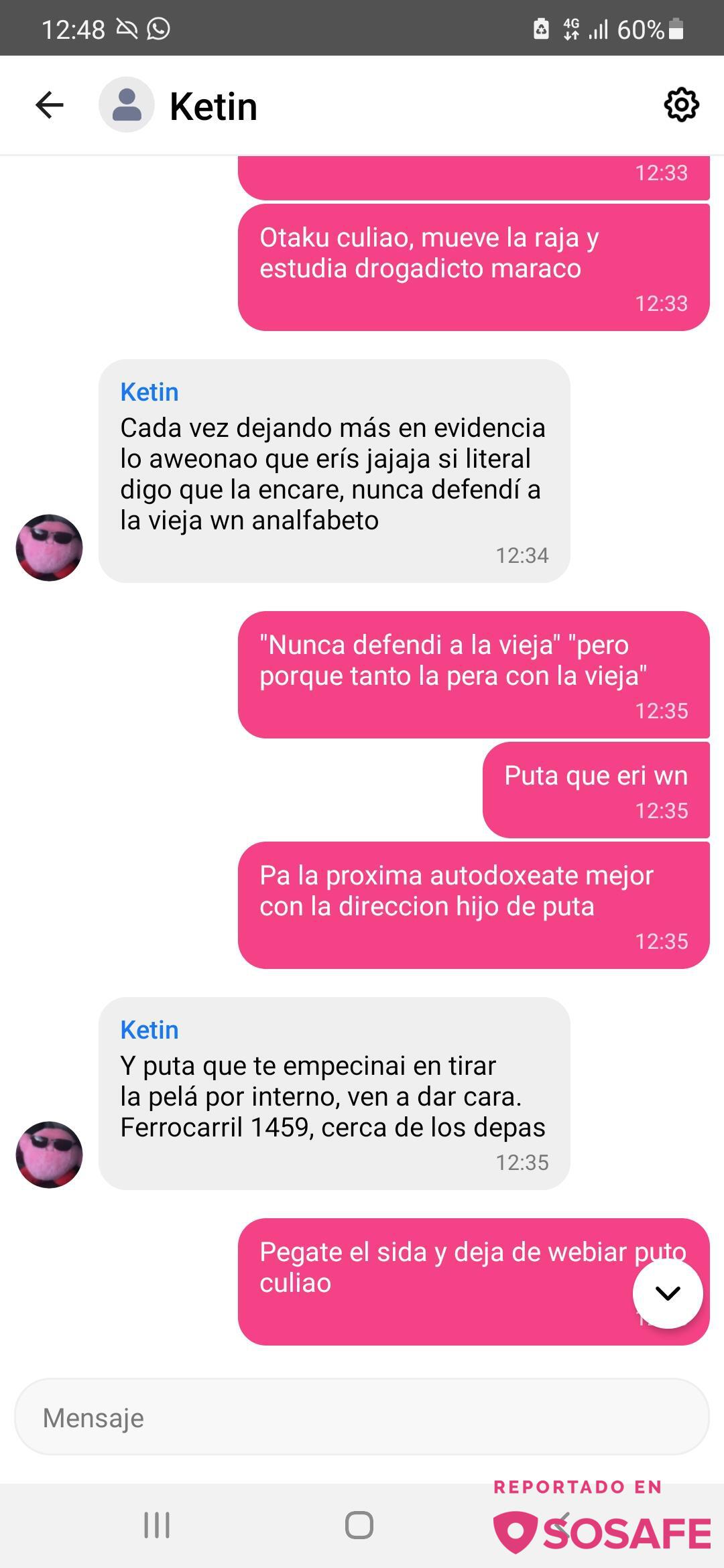Open system recent apps button

[157, 1525]
